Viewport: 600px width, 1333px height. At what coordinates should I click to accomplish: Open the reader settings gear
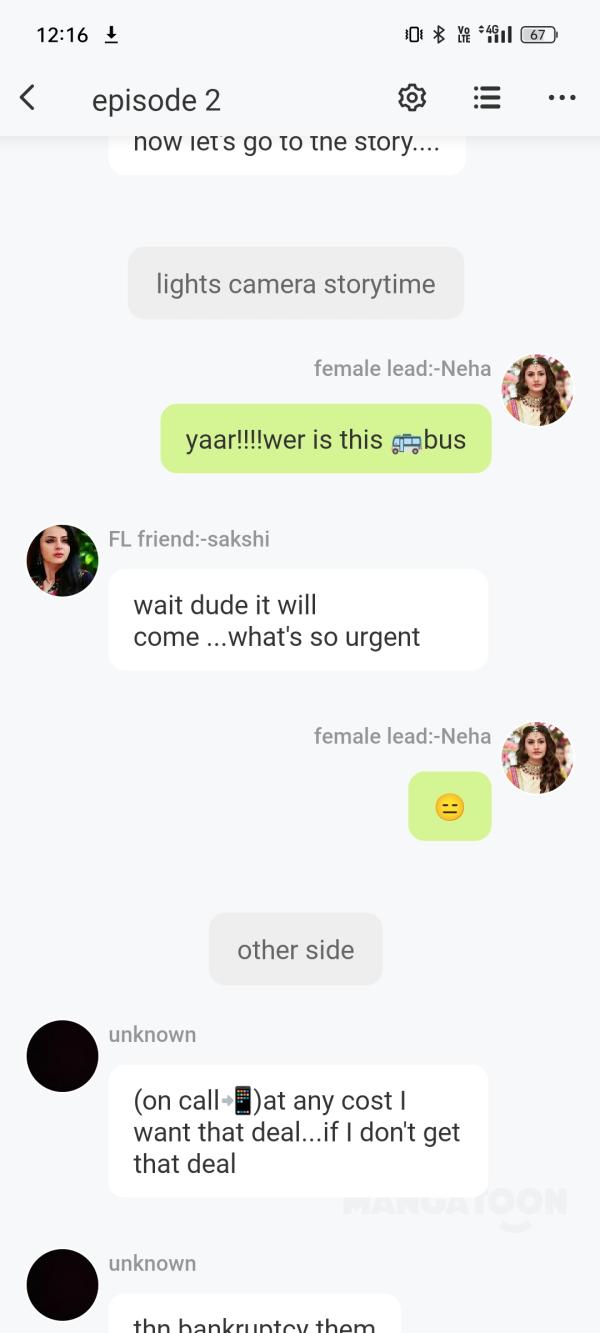click(x=412, y=98)
